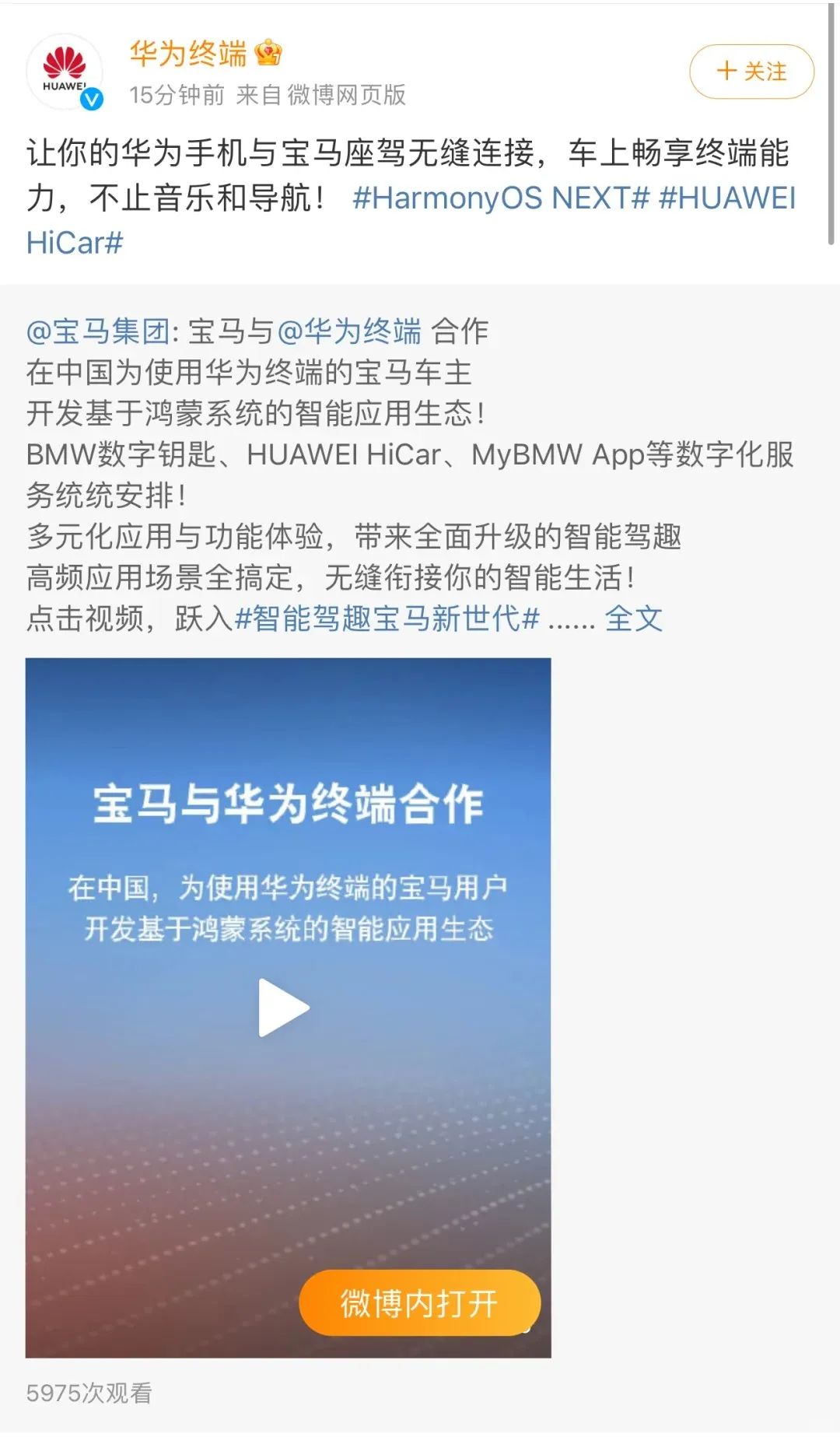Follow 华为终端 with the 关注 button
The width and height of the screenshot is (840, 1437).
pyautogui.click(x=751, y=72)
